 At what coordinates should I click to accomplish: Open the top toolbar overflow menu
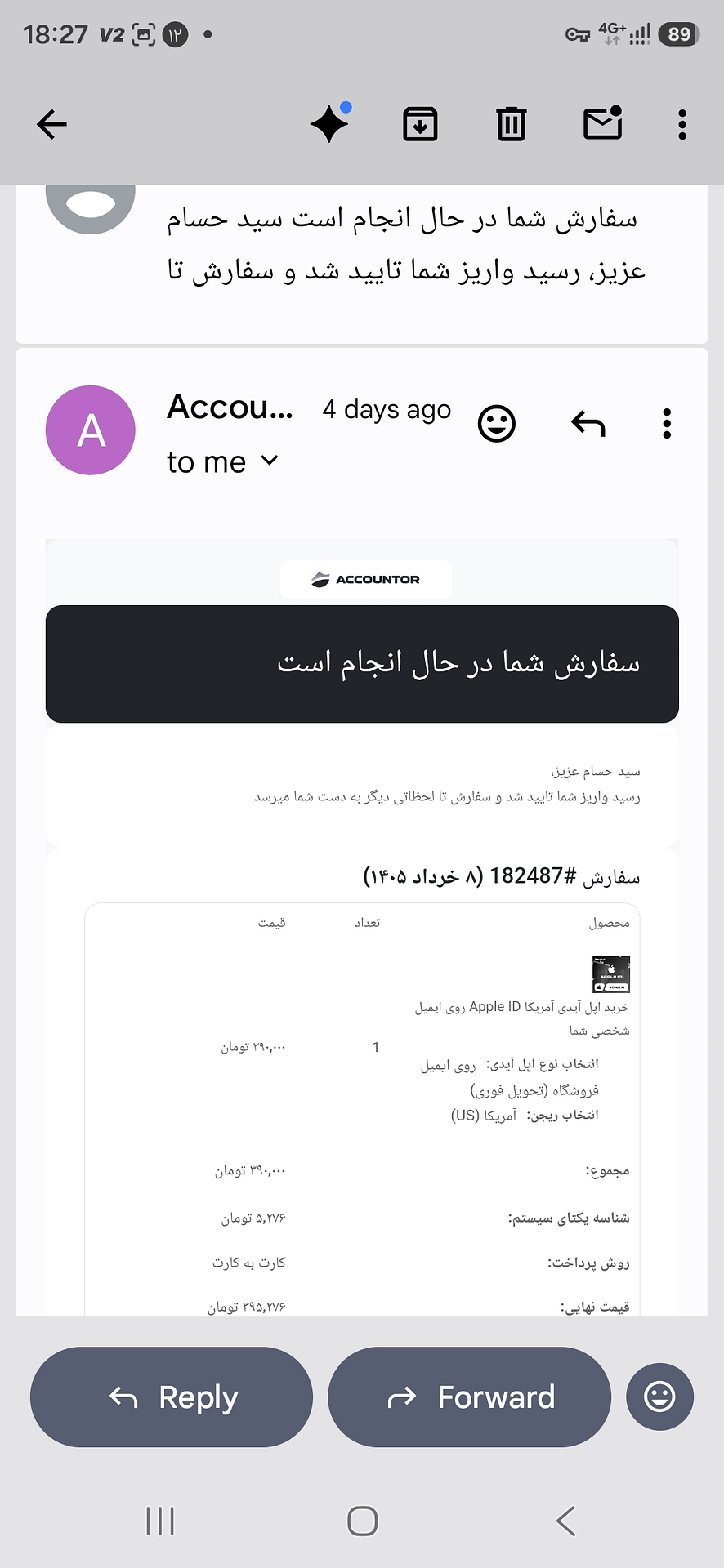click(682, 125)
